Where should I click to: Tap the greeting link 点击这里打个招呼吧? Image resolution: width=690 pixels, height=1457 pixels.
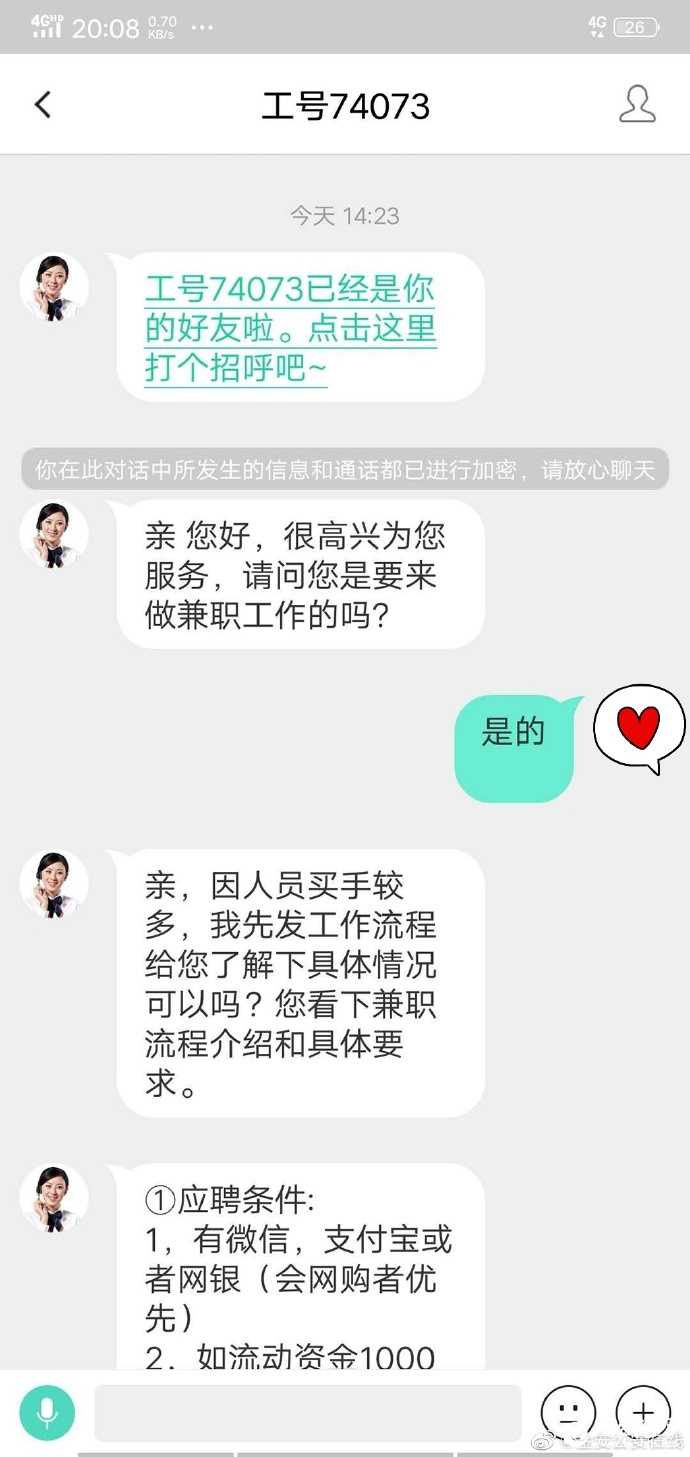click(x=290, y=330)
